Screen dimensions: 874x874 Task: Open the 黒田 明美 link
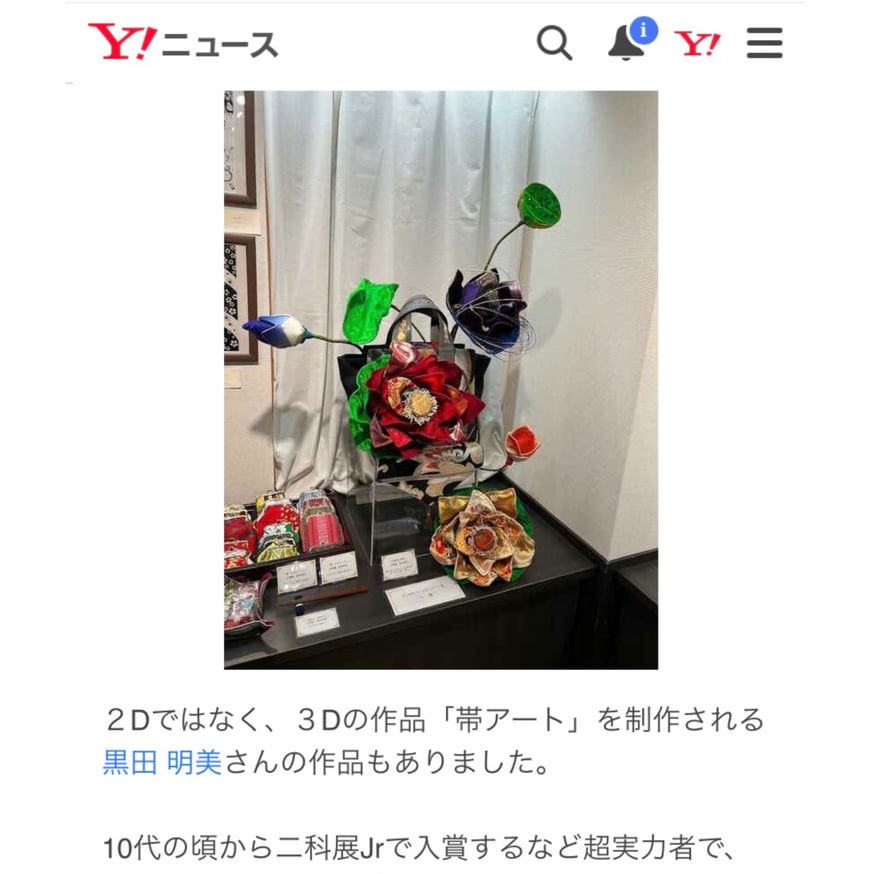point(162,763)
